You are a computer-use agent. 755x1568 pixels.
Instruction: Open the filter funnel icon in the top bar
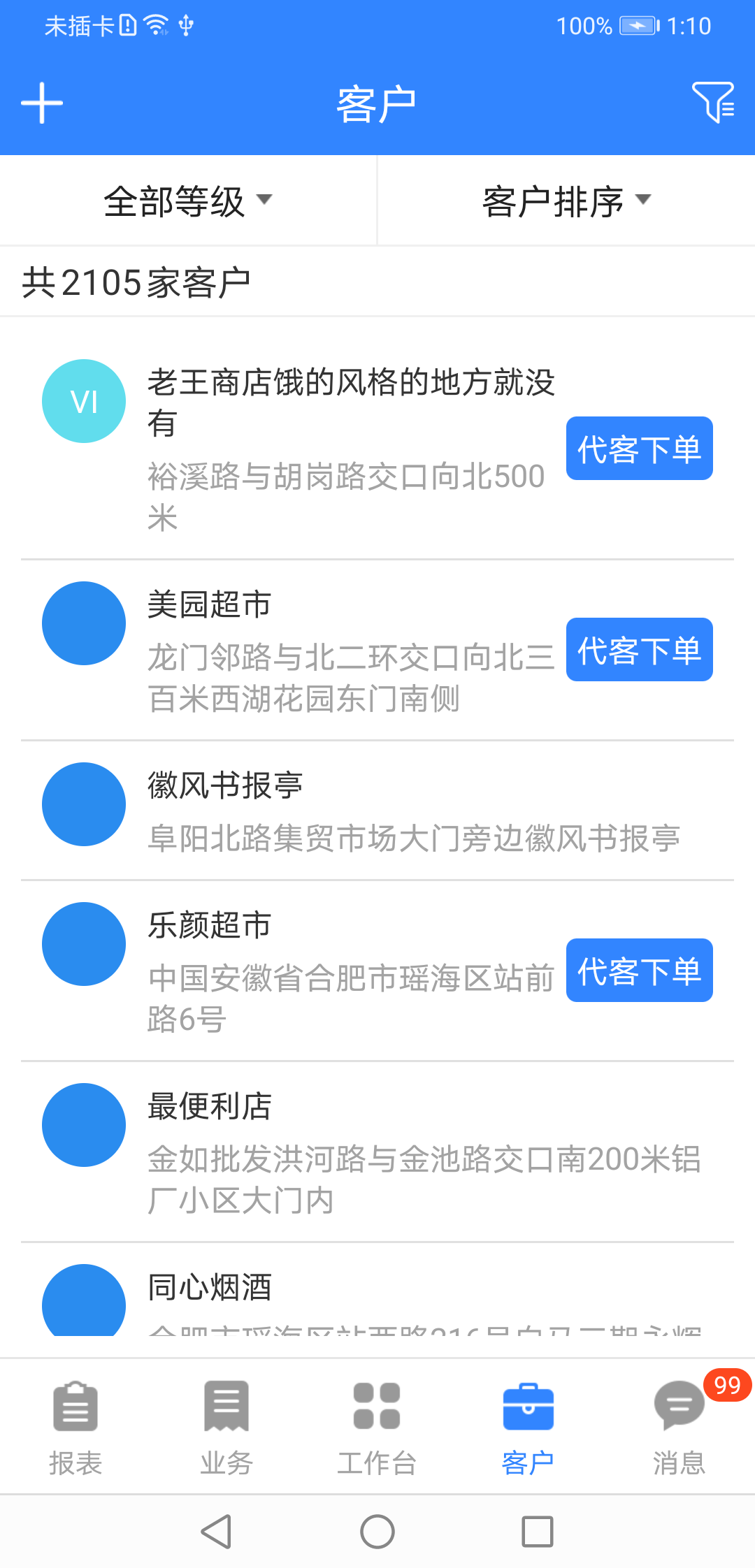[x=713, y=103]
